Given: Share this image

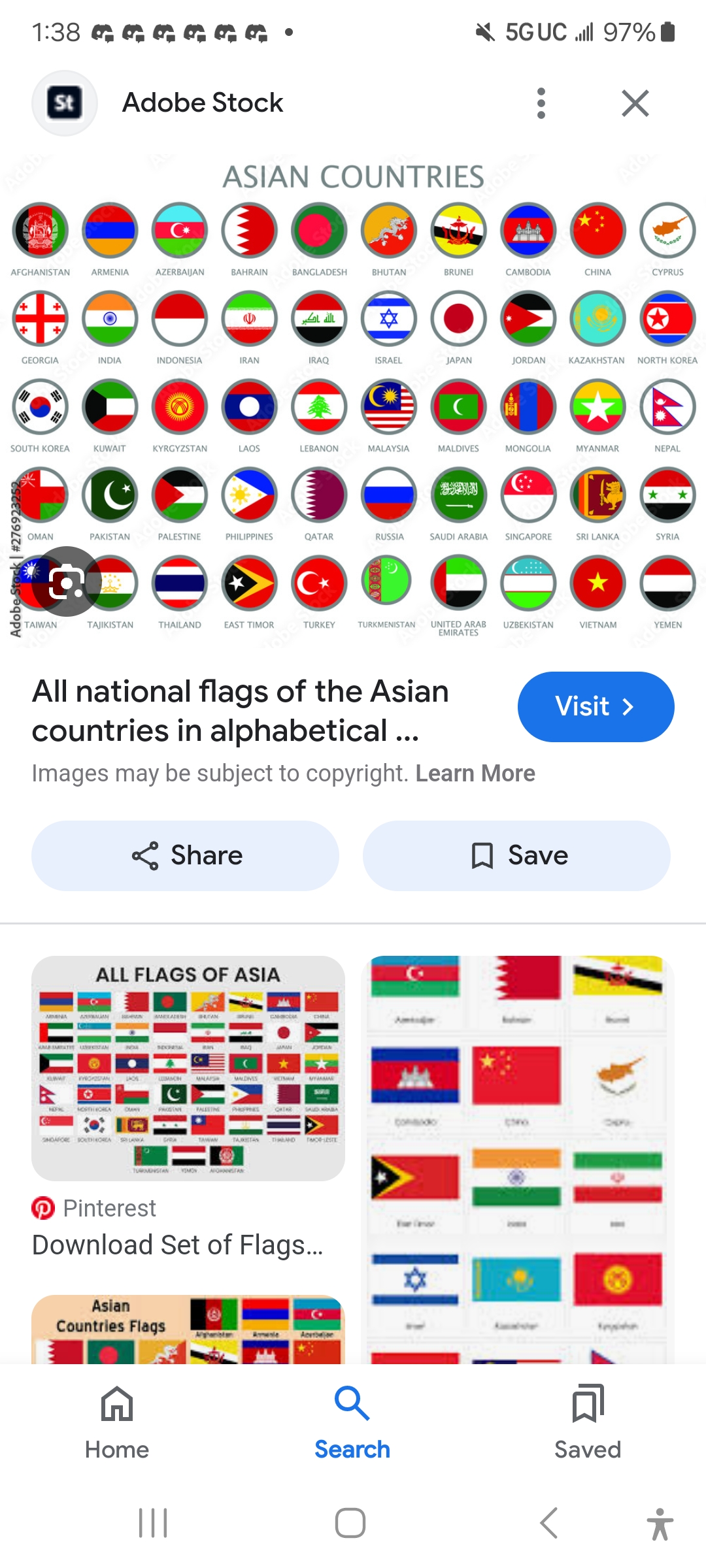Looking at the screenshot, I should (185, 855).
